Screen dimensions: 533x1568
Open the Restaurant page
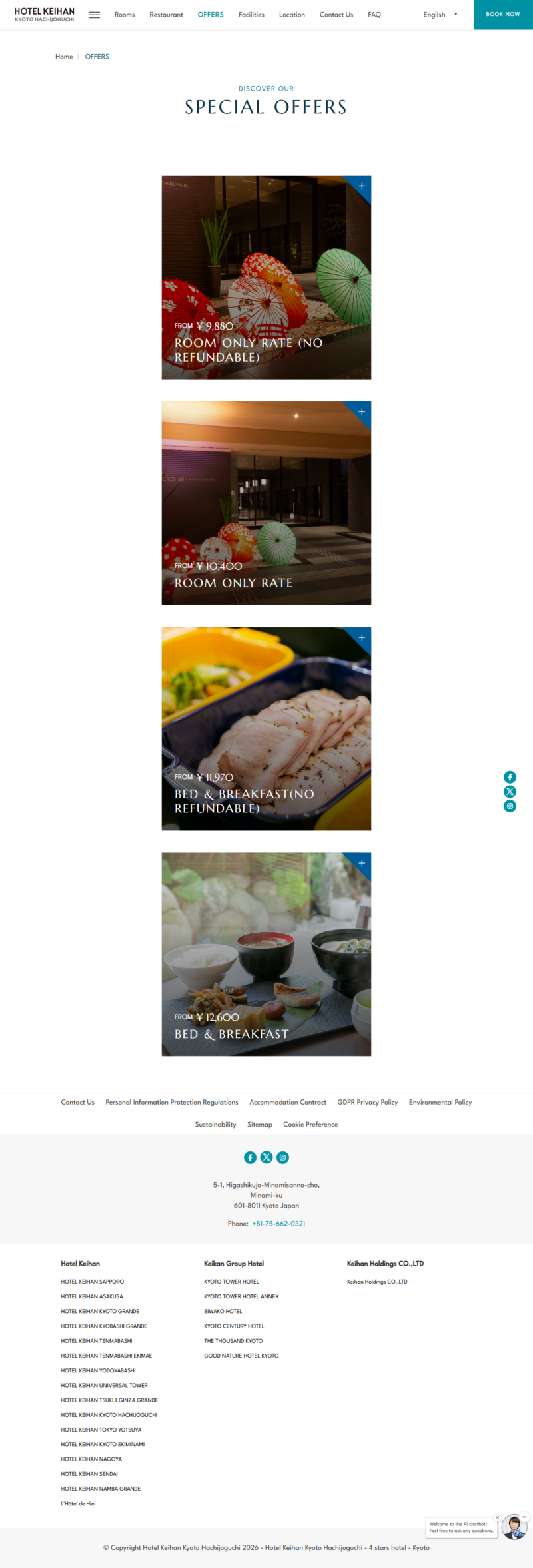coord(166,15)
